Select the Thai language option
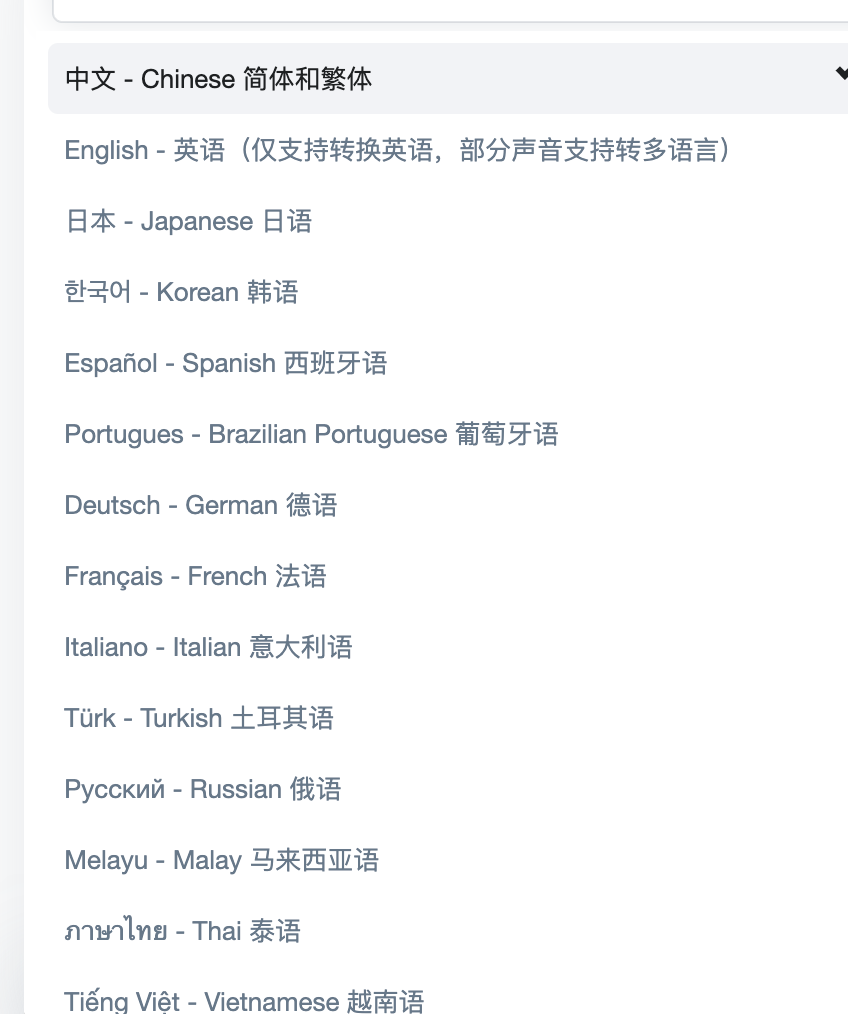The height and width of the screenshot is (1014, 848). [182, 931]
